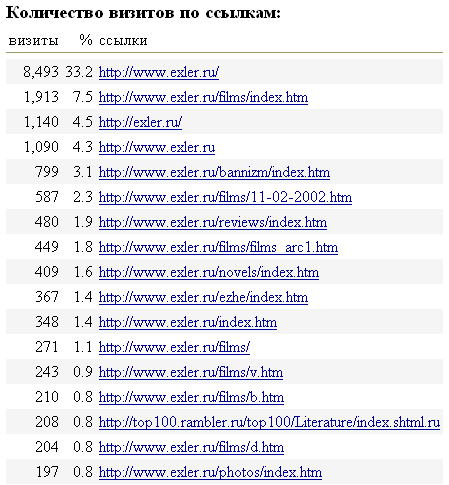
Task: Open the www.exler.ru/films/ link with 271 visits
Action: click(x=174, y=347)
